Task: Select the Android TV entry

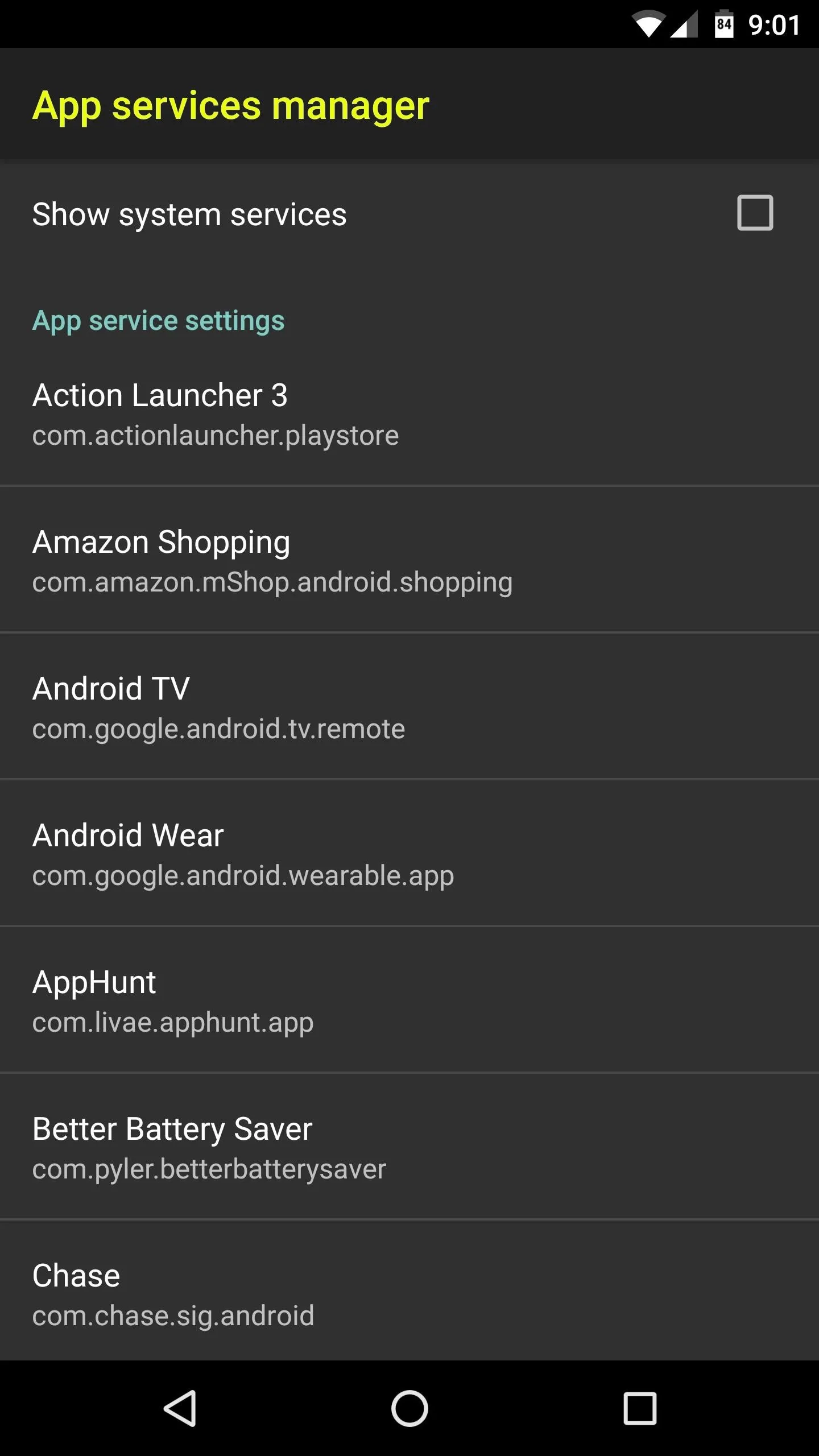Action: [409, 706]
